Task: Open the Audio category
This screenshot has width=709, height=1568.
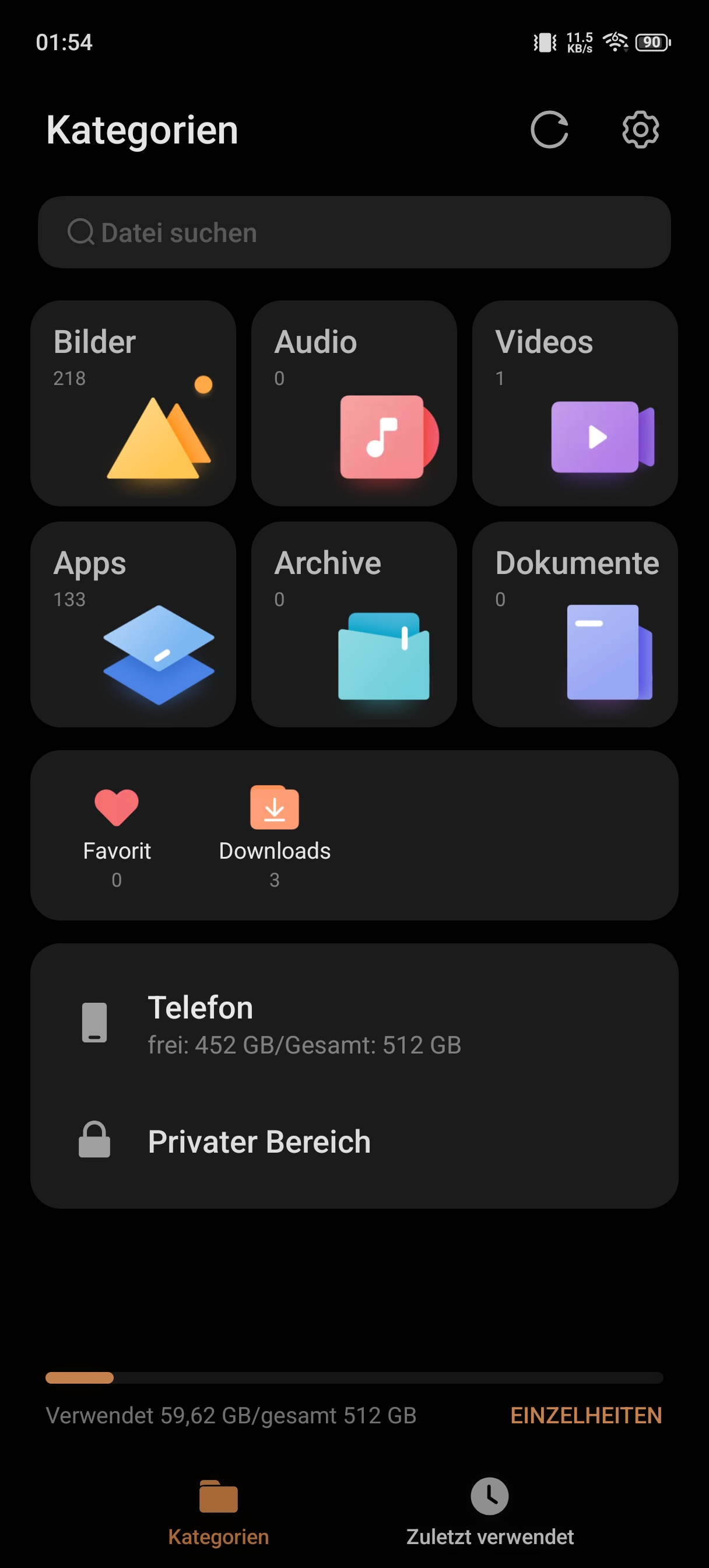Action: 353,403
